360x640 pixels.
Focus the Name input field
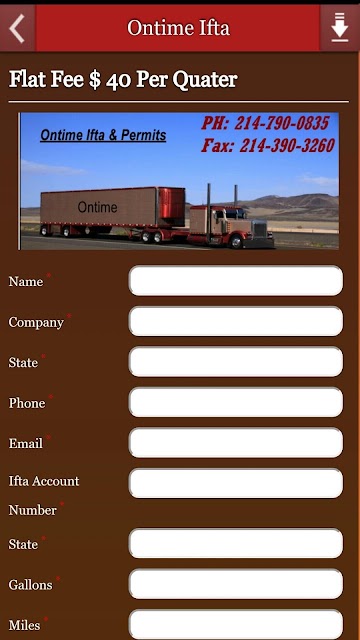pyautogui.click(x=236, y=281)
